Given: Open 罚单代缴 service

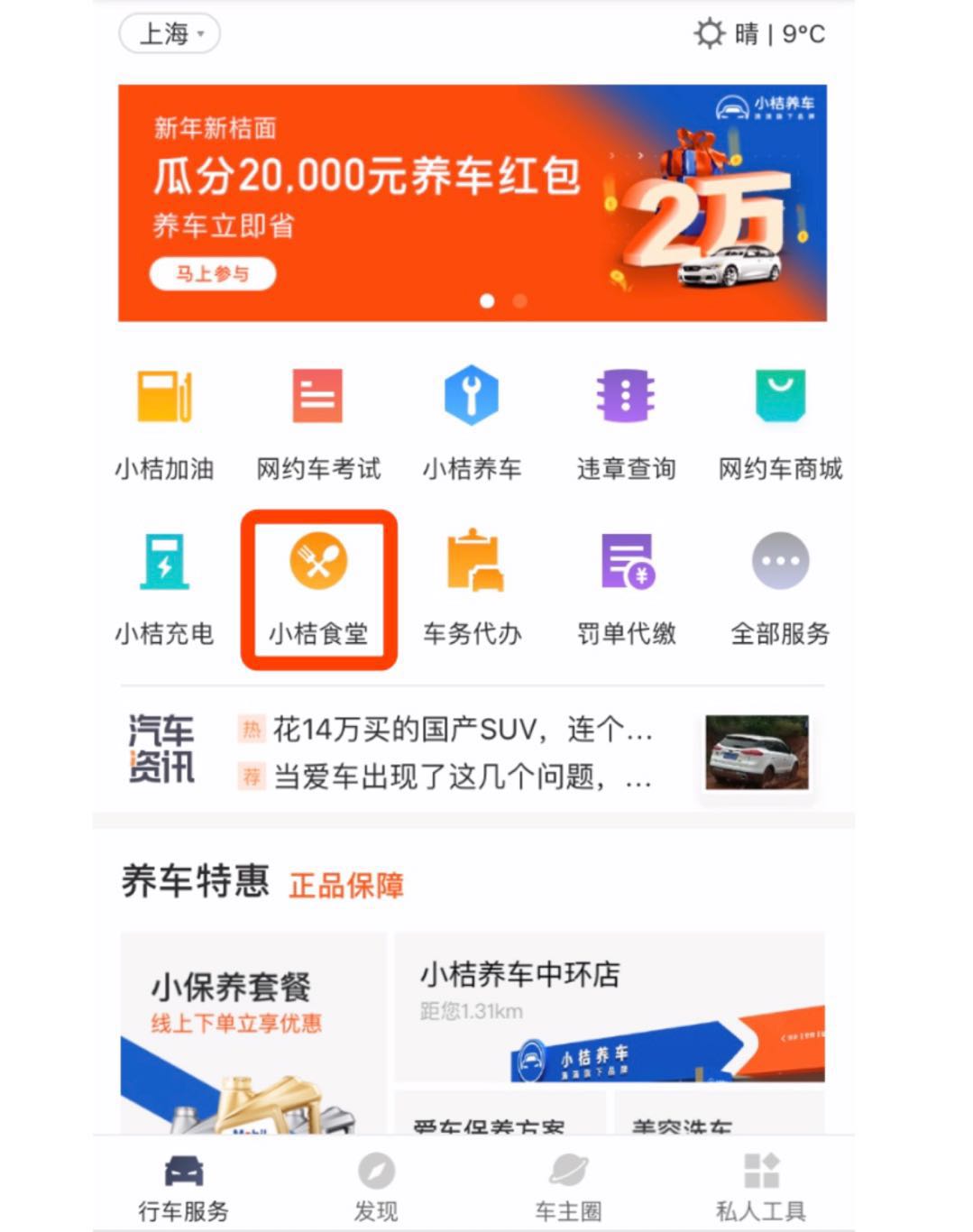Looking at the screenshot, I should [627, 586].
